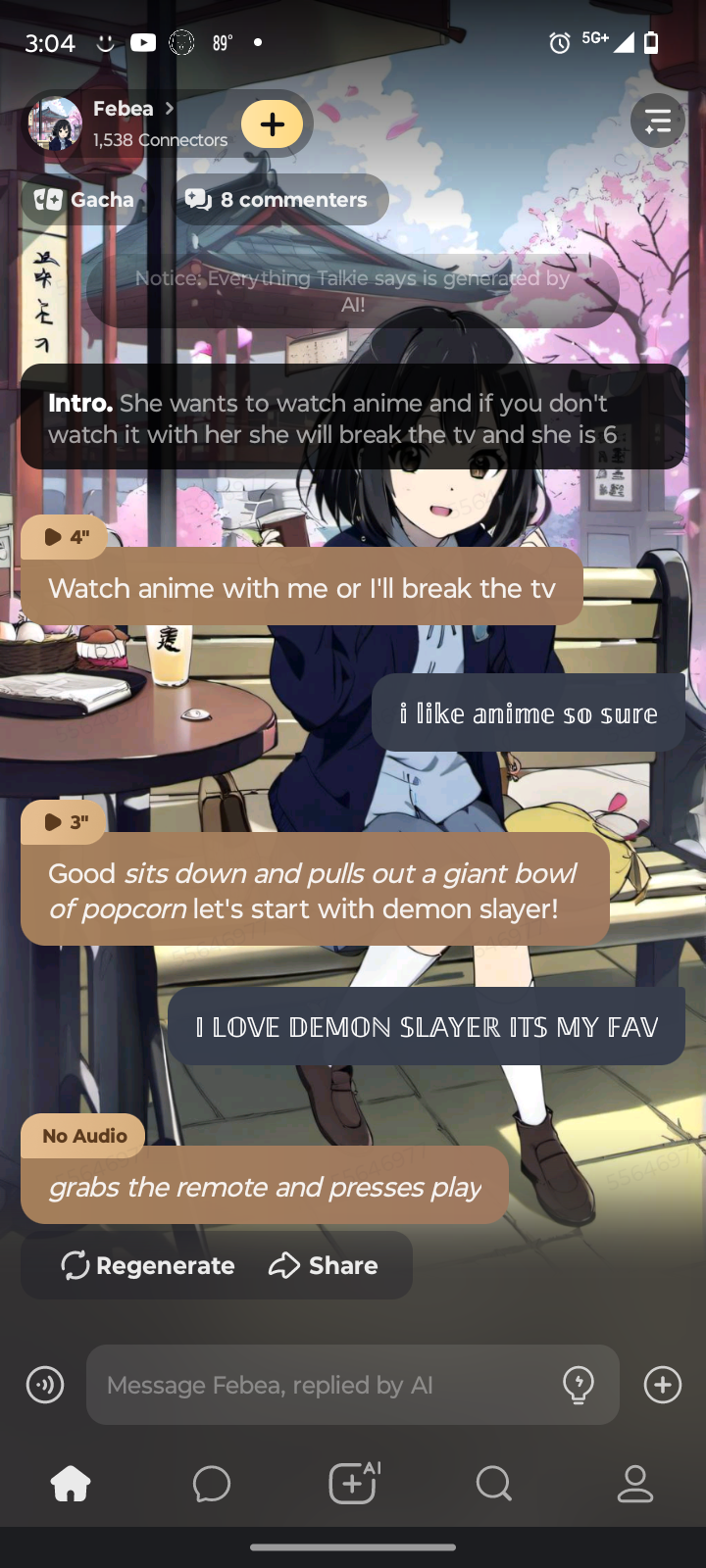Screen dimensions: 706x1568
Task: Open the top-right chat menu icon
Action: coord(657,122)
